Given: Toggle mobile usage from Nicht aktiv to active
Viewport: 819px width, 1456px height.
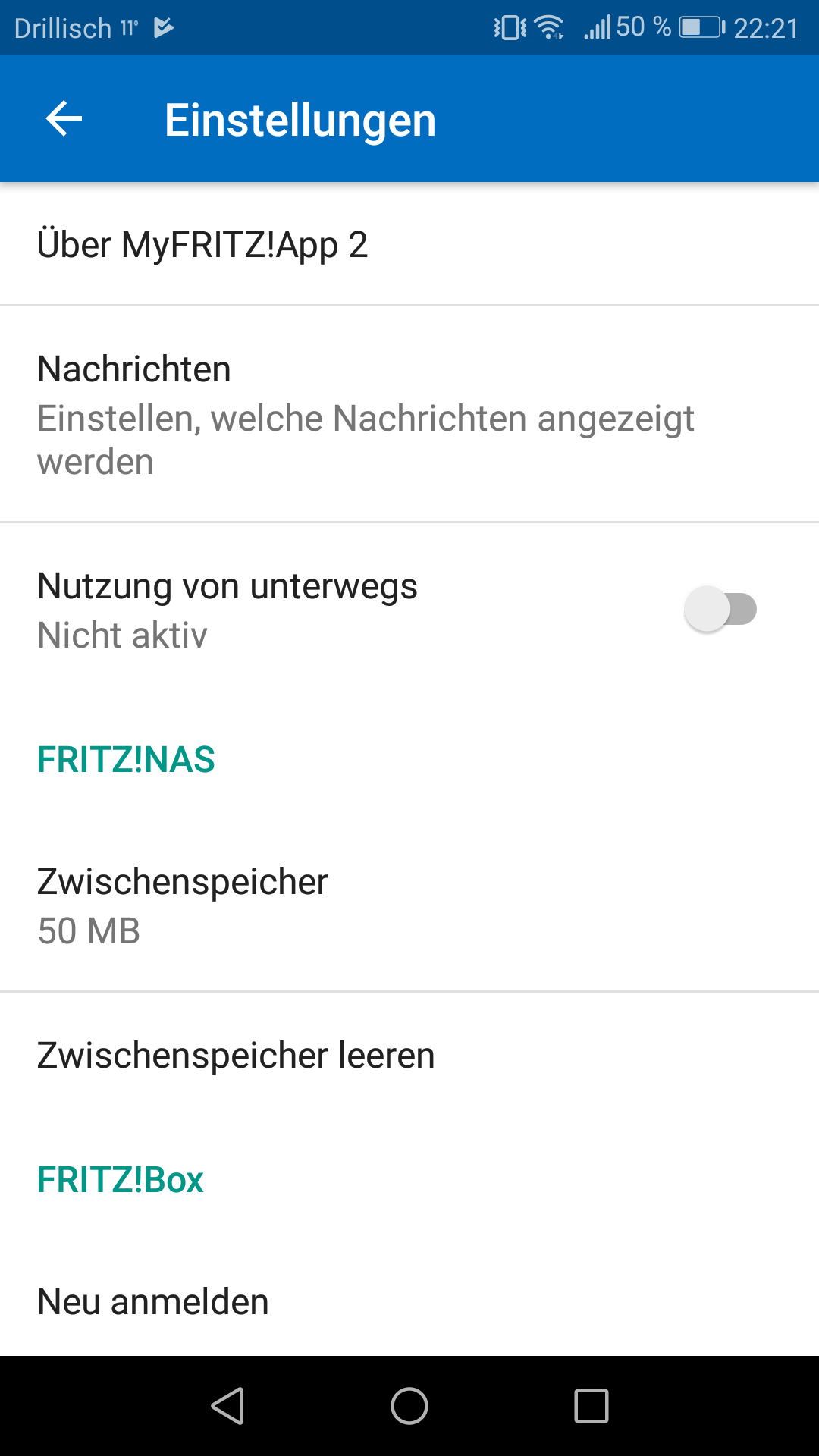Looking at the screenshot, I should point(720,609).
